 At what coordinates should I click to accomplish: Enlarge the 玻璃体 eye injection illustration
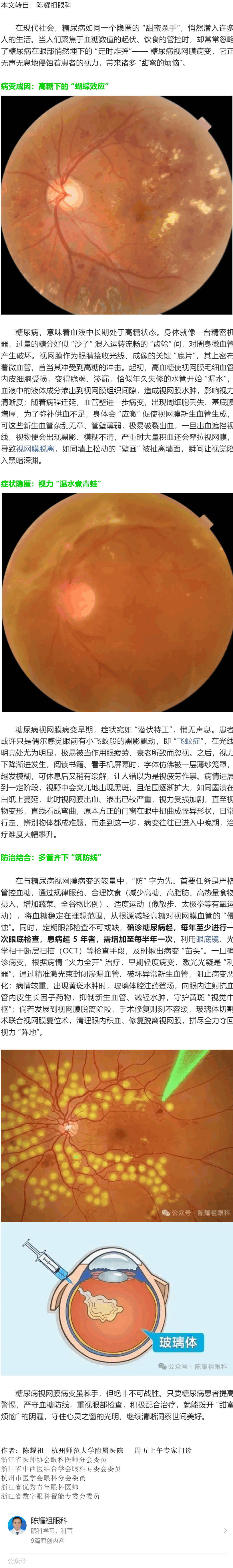[x=116, y=1306]
